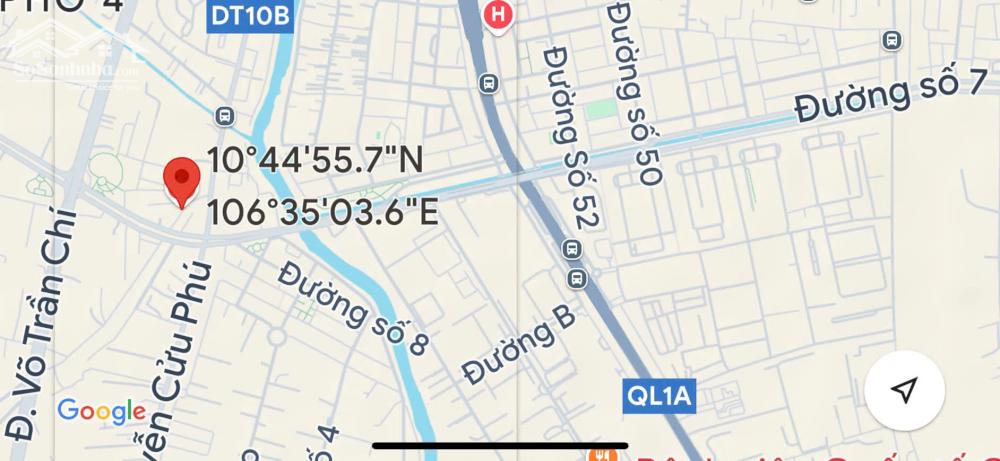Open the orange restaurant marker
The width and height of the screenshot is (1000, 461).
(602, 455)
